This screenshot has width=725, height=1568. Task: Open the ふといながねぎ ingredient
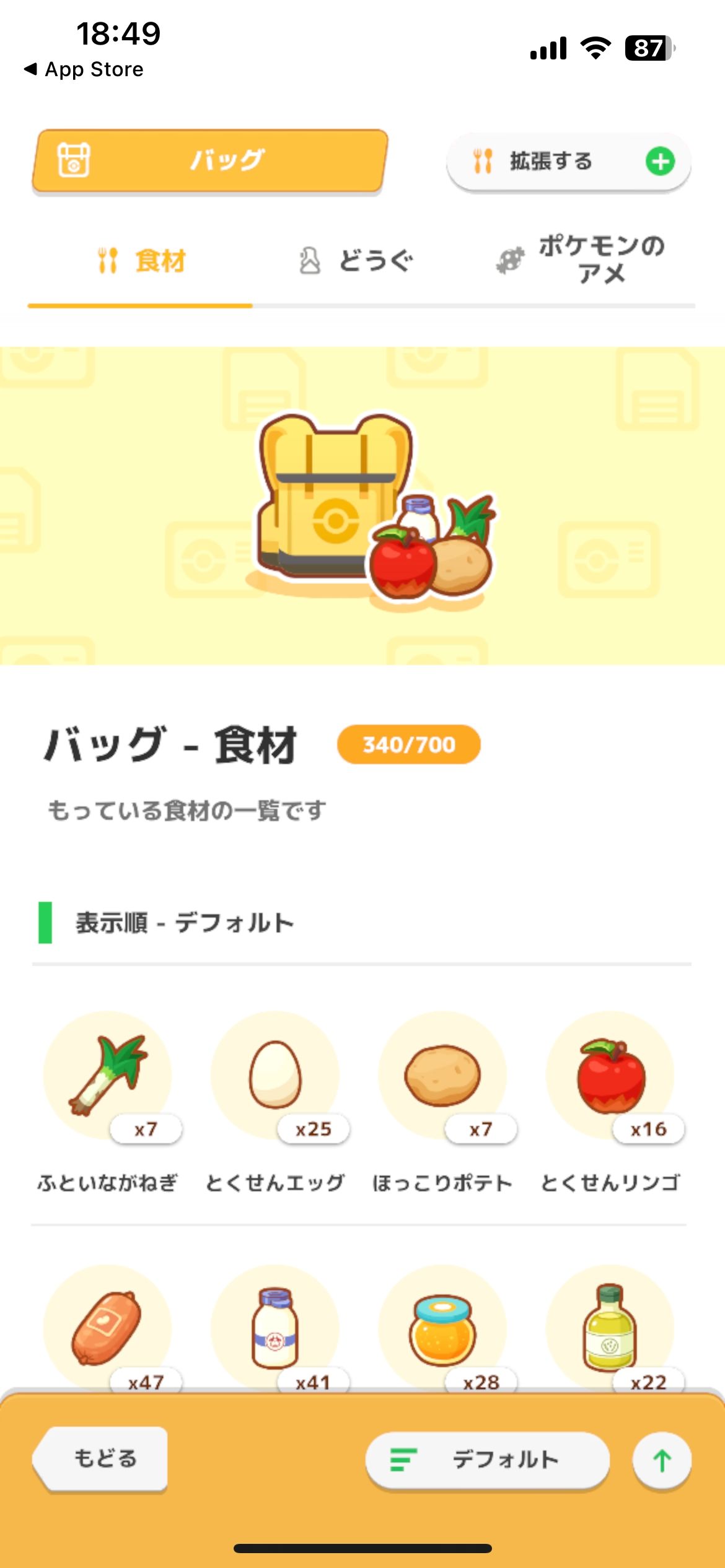[x=108, y=1076]
